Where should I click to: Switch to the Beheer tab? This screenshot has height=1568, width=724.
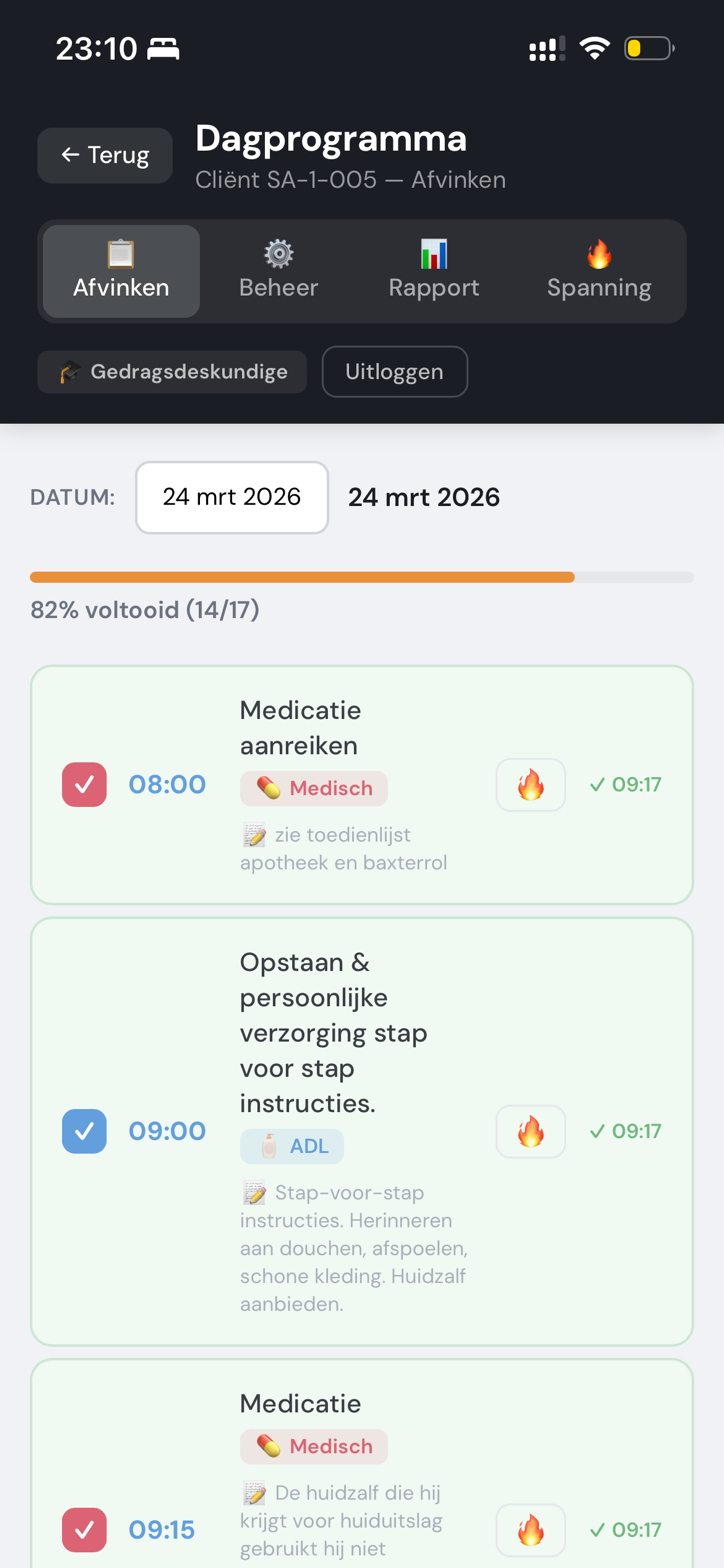click(278, 271)
